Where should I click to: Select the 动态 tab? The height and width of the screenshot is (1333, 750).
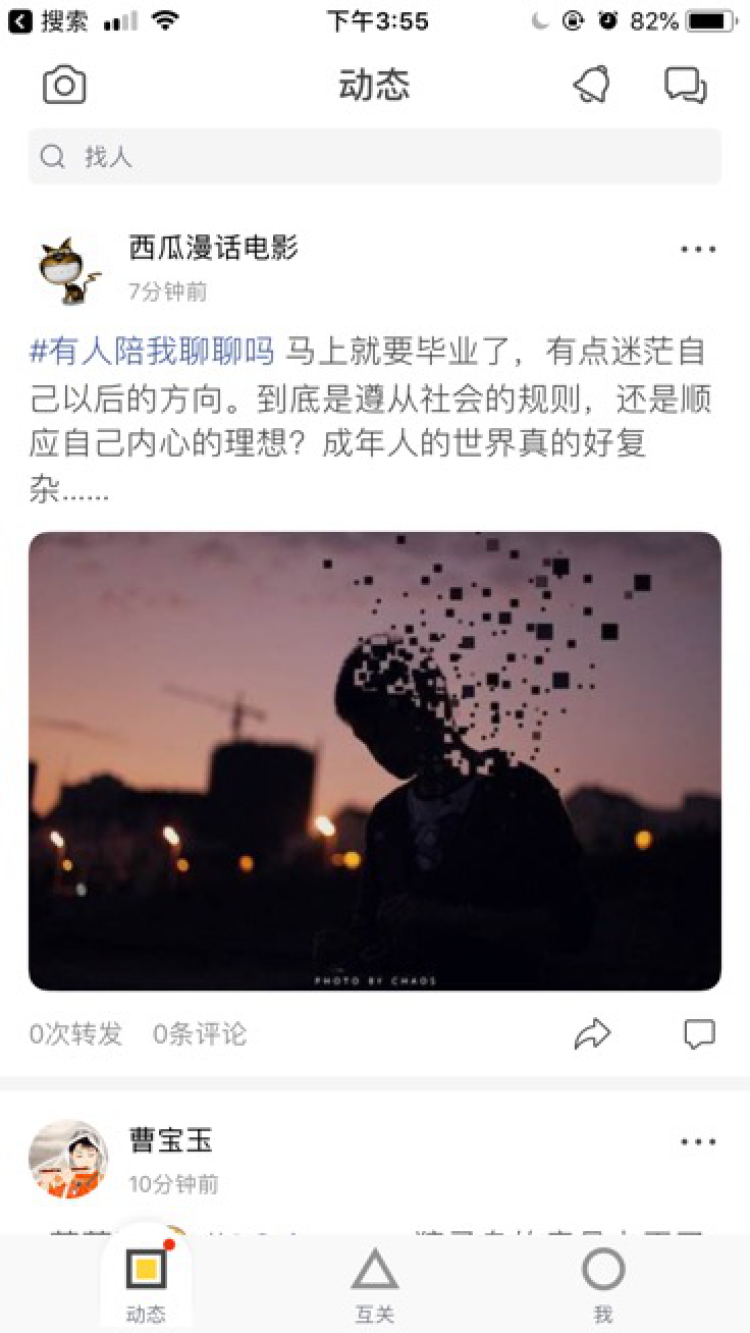146,1284
